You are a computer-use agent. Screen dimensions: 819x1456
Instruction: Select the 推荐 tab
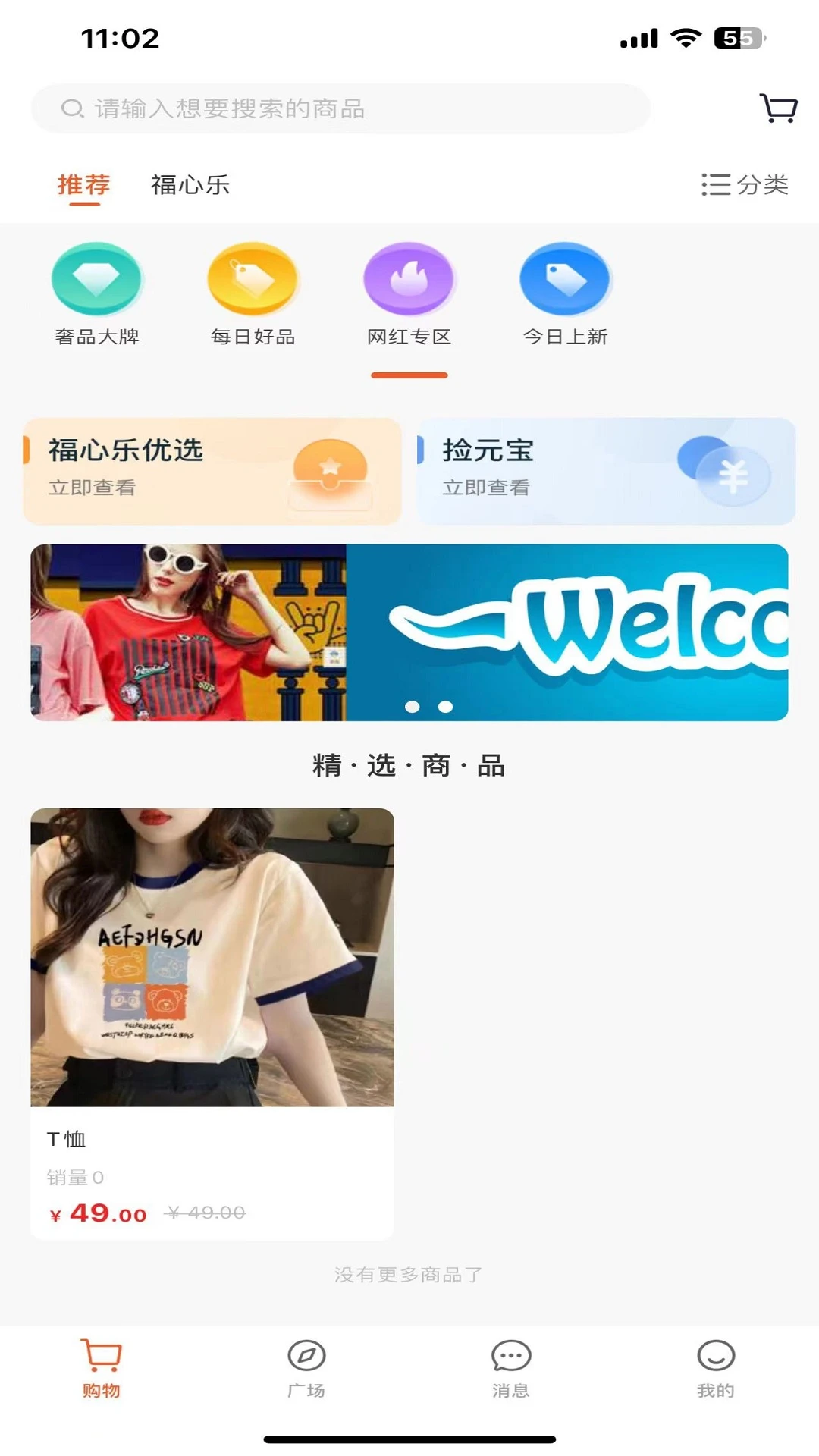point(83,185)
